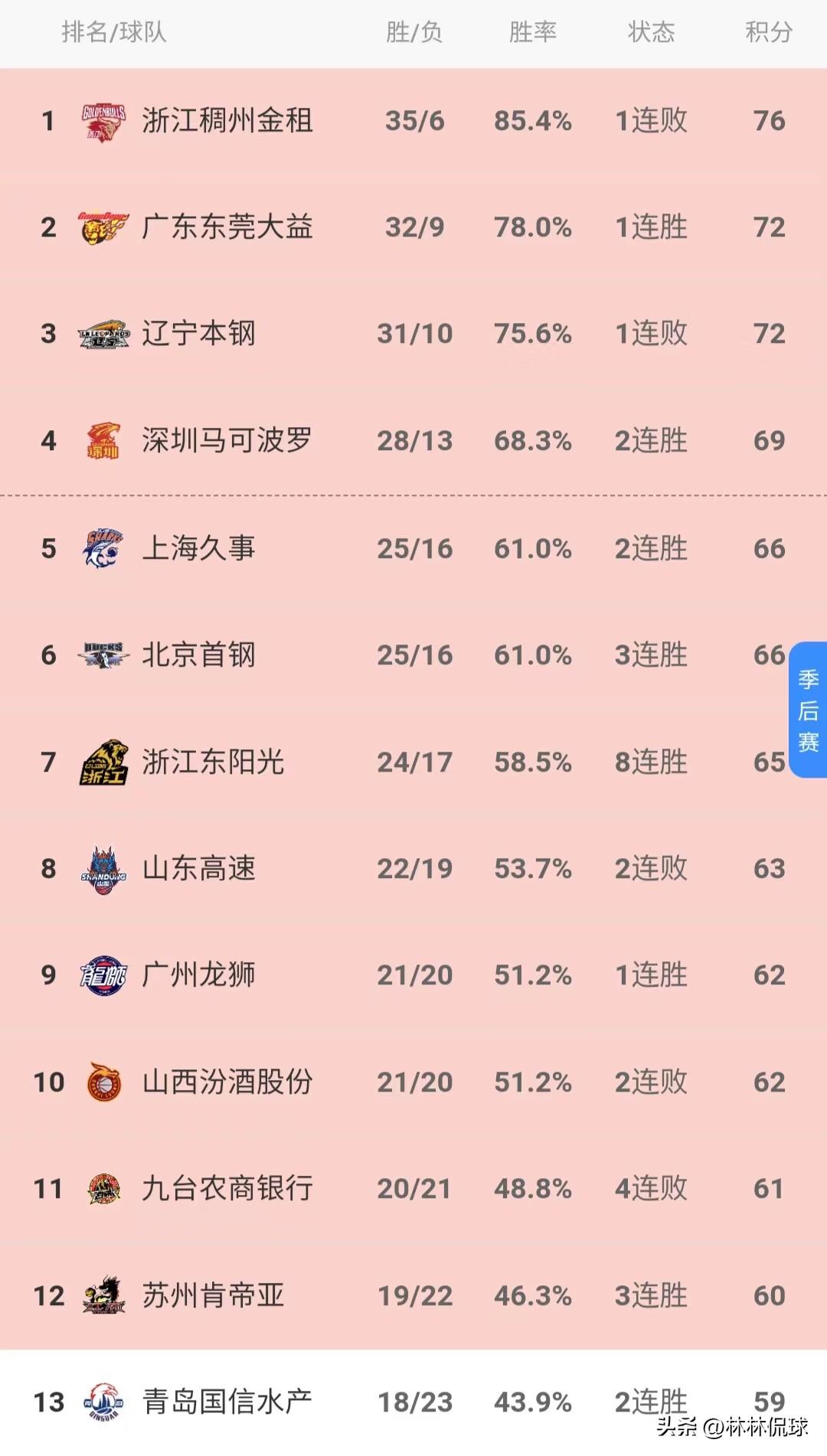Open team 山西汾酒股份
This screenshot has width=827, height=1456.
pos(227,1082)
